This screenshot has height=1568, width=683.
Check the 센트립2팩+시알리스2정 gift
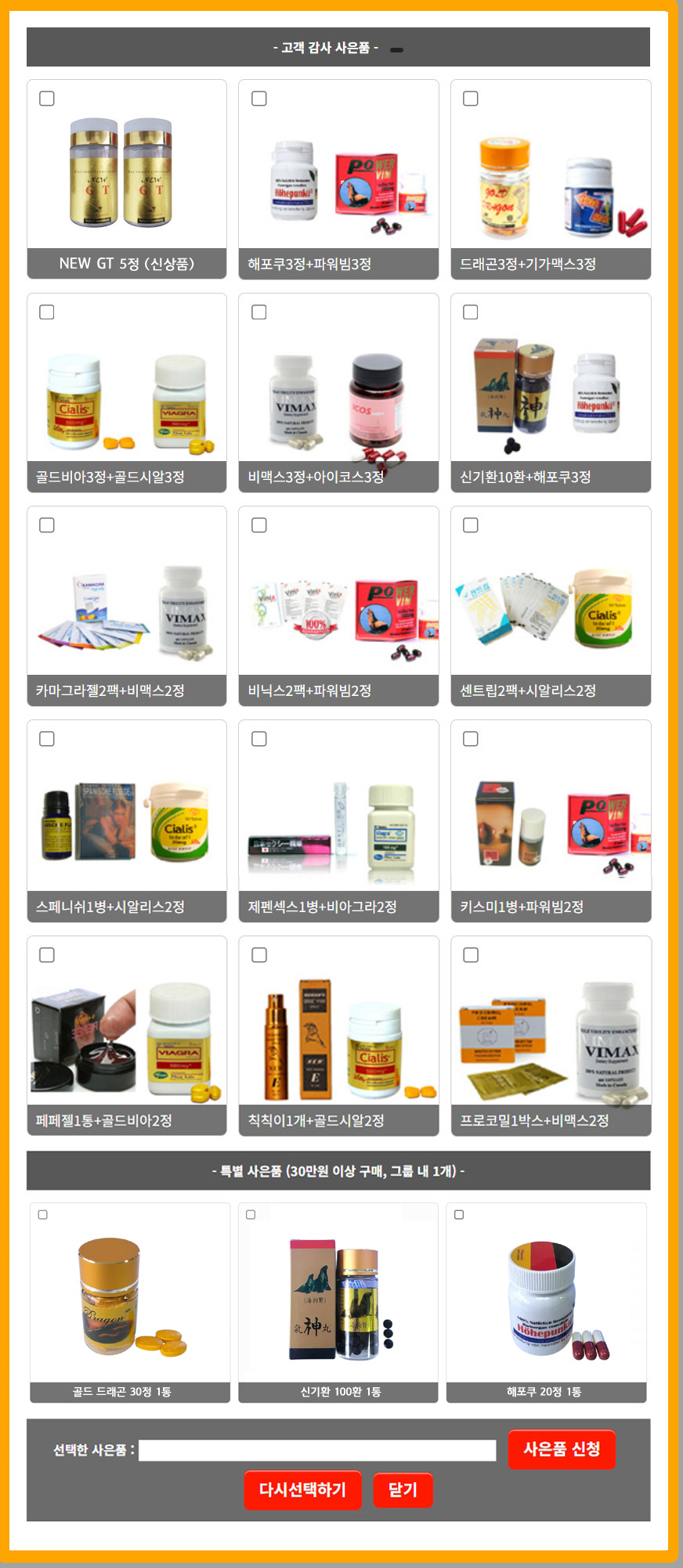[471, 525]
